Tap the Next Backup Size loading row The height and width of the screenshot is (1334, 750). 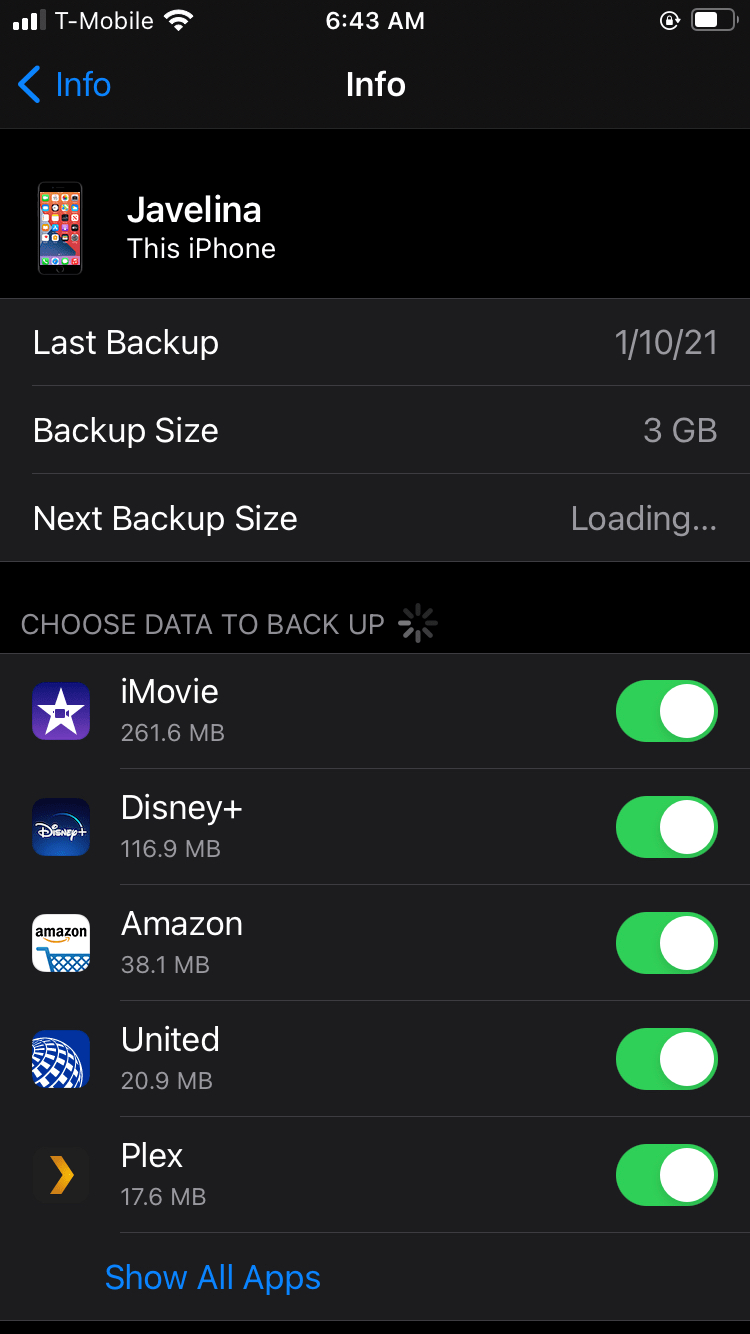pos(375,518)
